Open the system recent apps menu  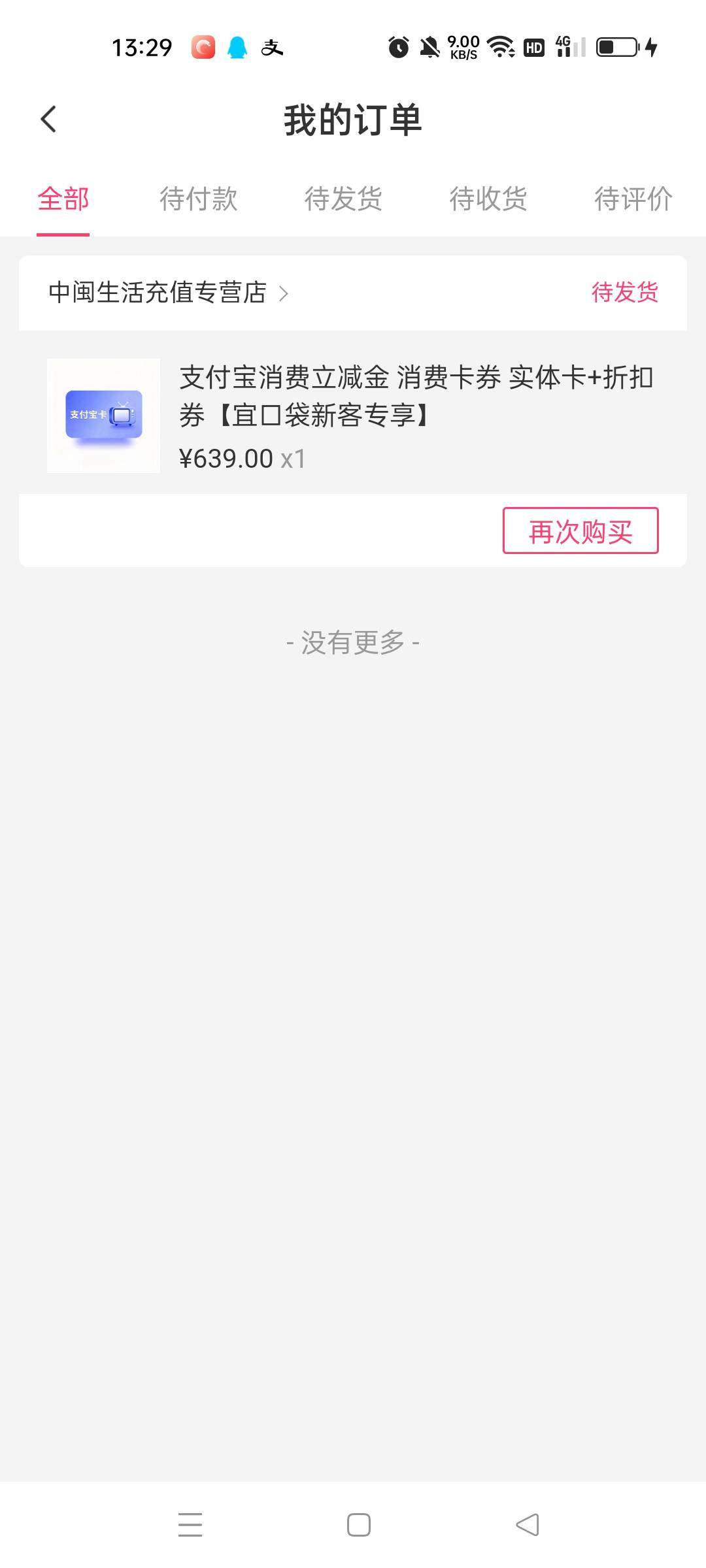[x=190, y=1524]
